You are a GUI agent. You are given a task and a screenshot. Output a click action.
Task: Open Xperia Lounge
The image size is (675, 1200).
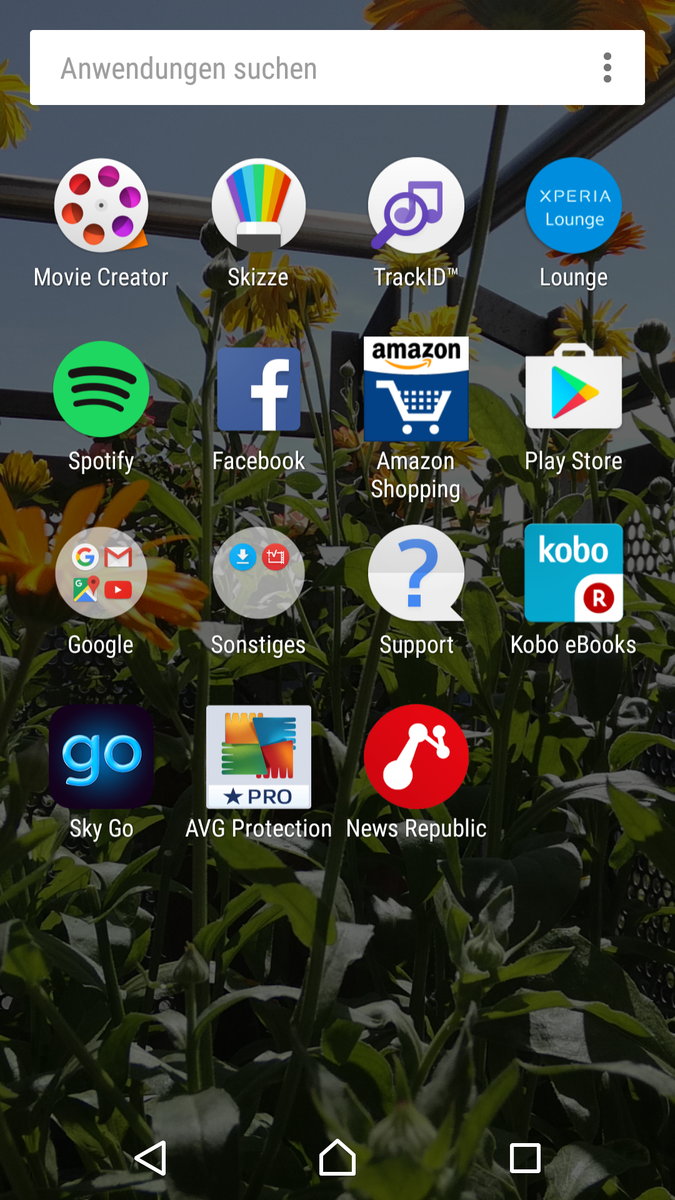point(573,207)
